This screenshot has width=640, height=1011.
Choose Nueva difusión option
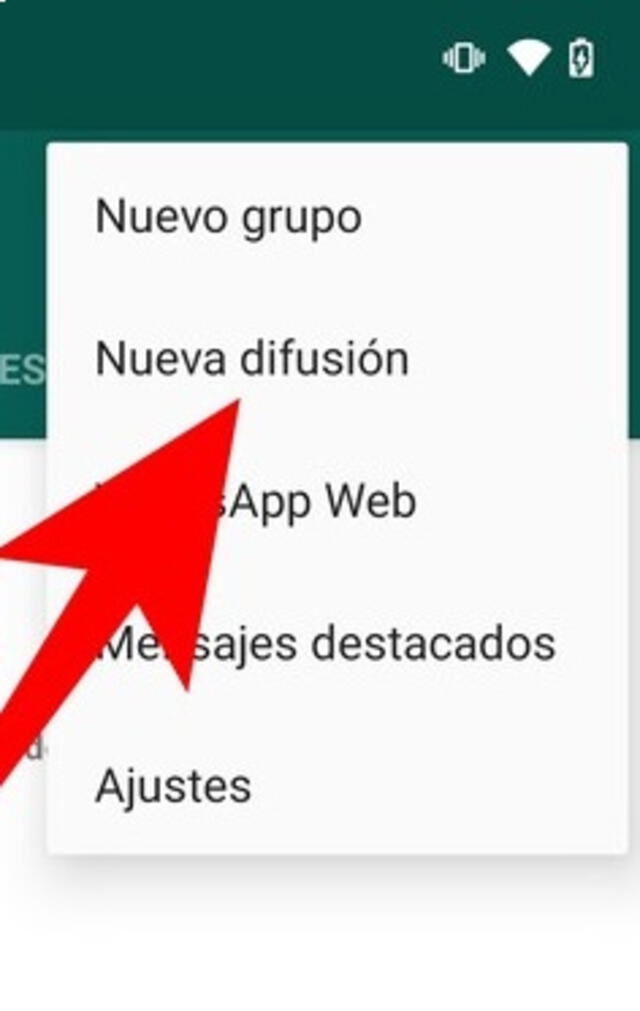tap(252, 358)
